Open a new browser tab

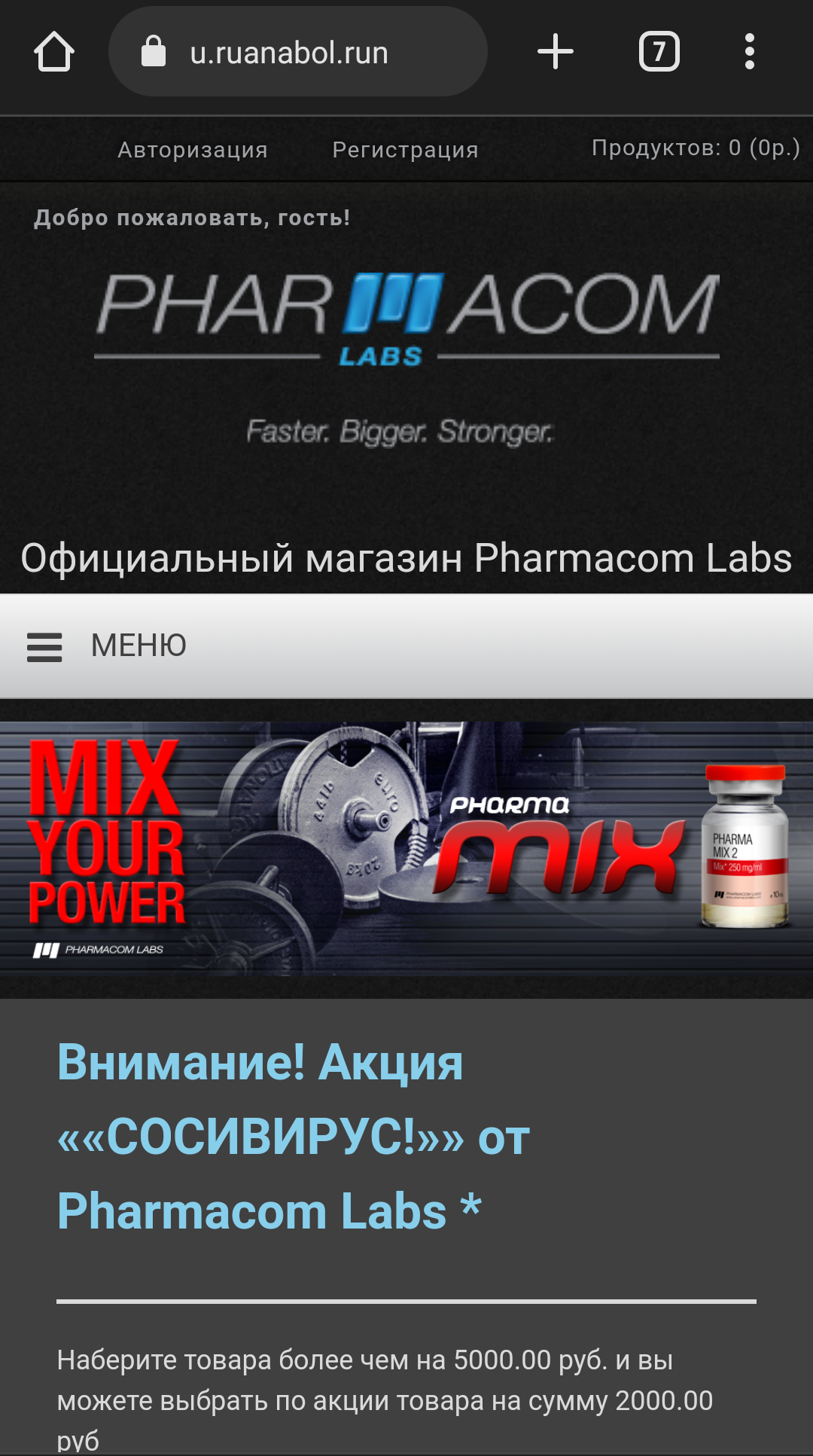556,52
